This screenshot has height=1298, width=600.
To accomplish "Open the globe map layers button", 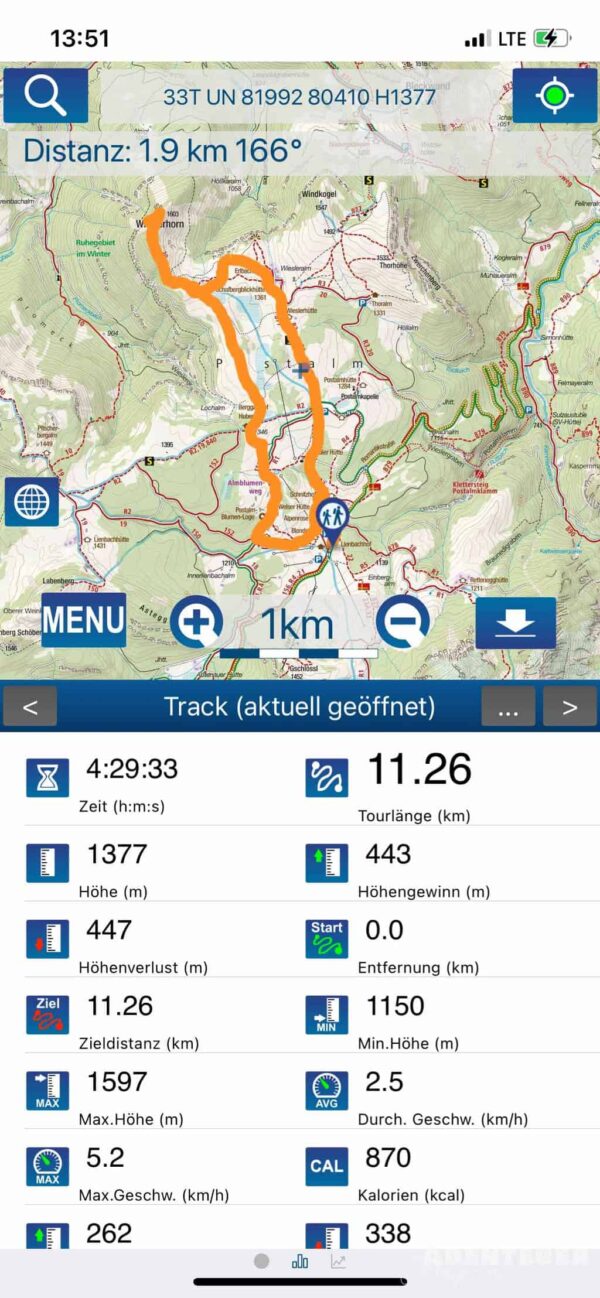I will pyautogui.click(x=31, y=502).
